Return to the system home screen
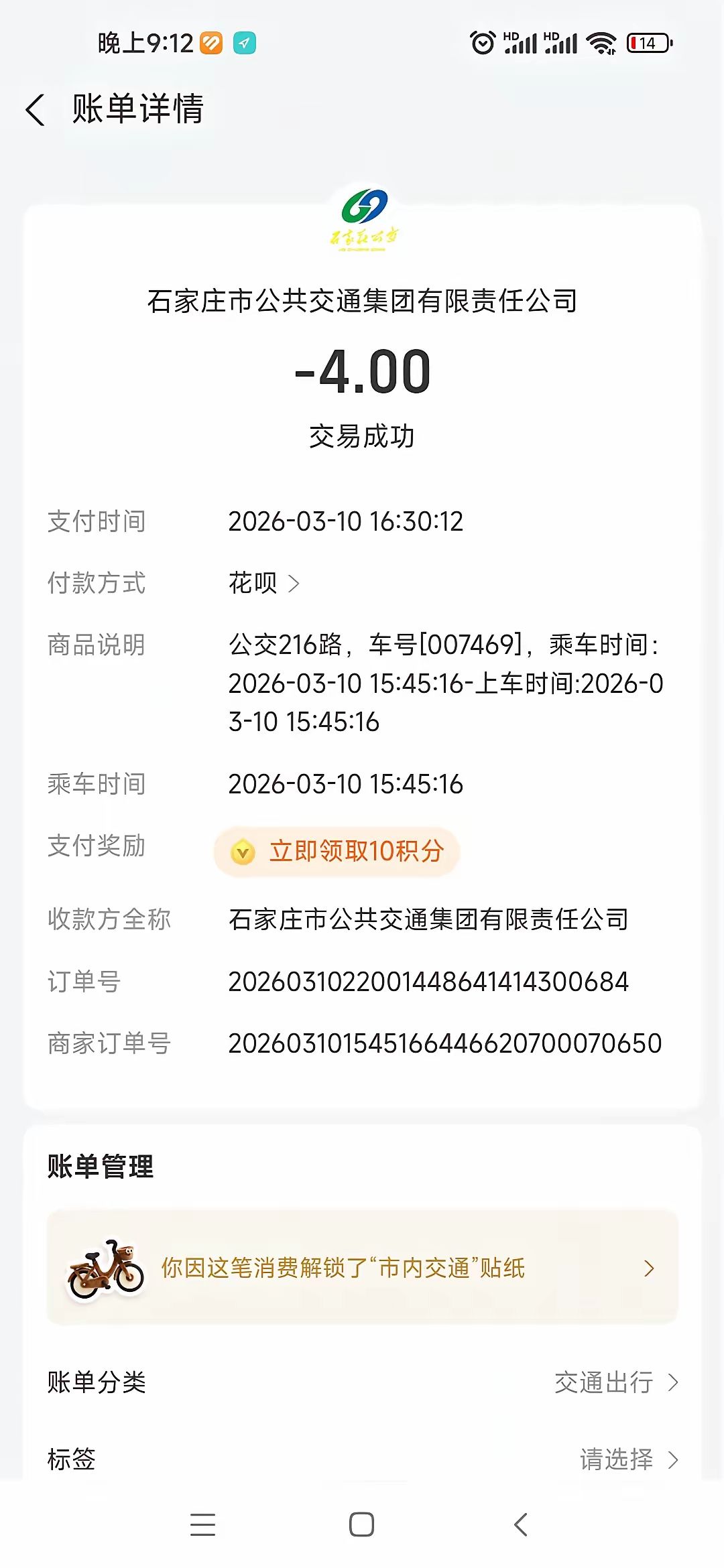Screen dimensions: 724x1568 361,1524
